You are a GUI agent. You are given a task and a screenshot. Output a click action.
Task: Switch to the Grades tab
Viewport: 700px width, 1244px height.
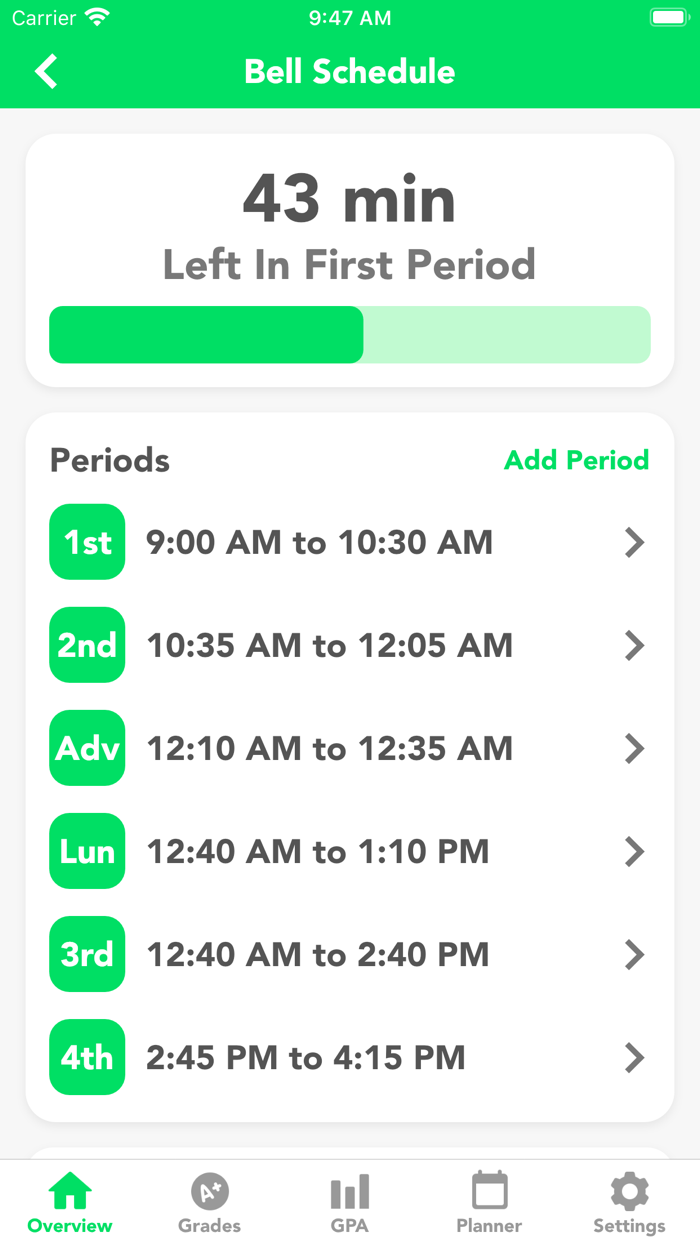tap(210, 1204)
